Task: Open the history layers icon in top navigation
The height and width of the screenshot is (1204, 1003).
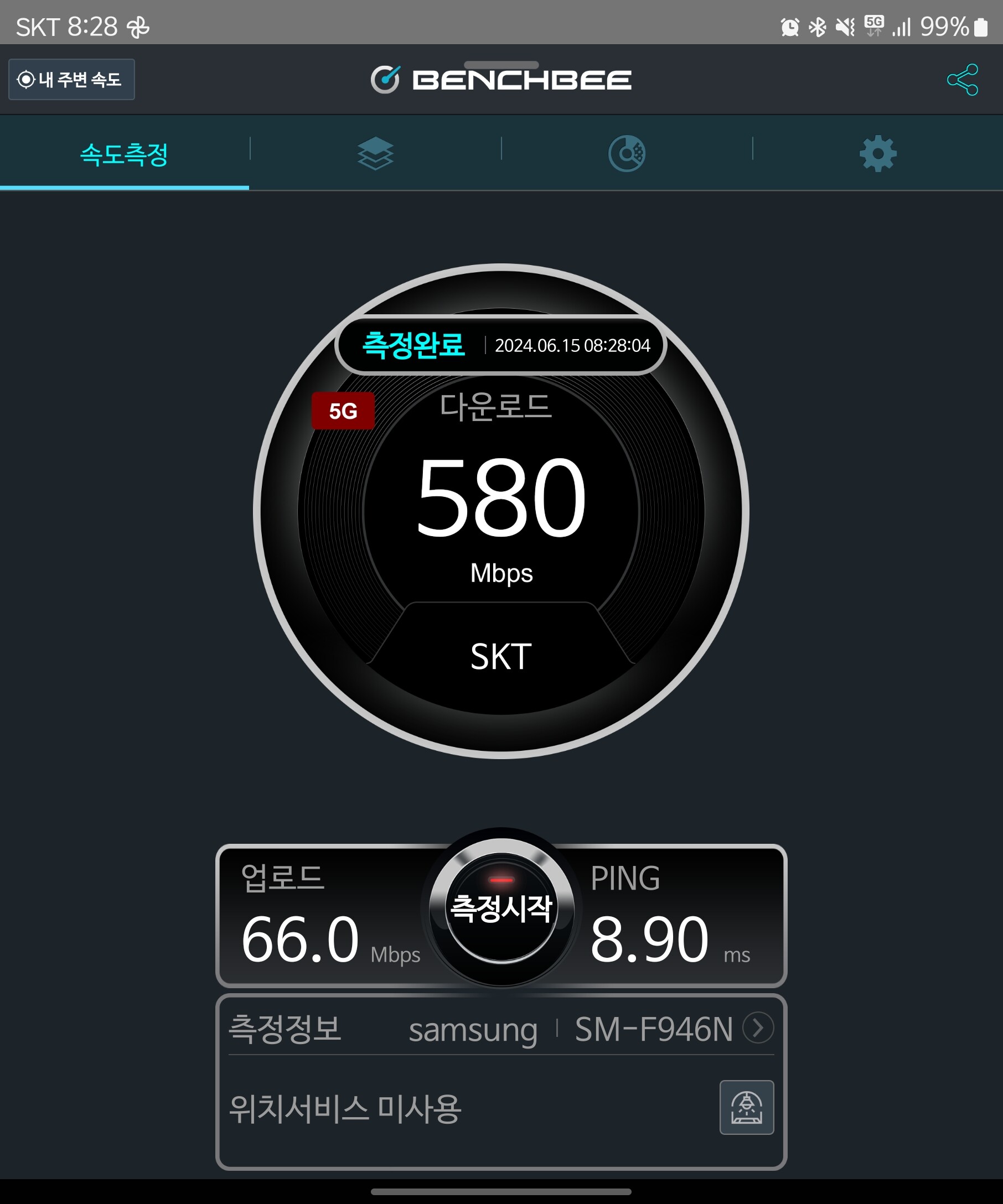Action: 375,152
